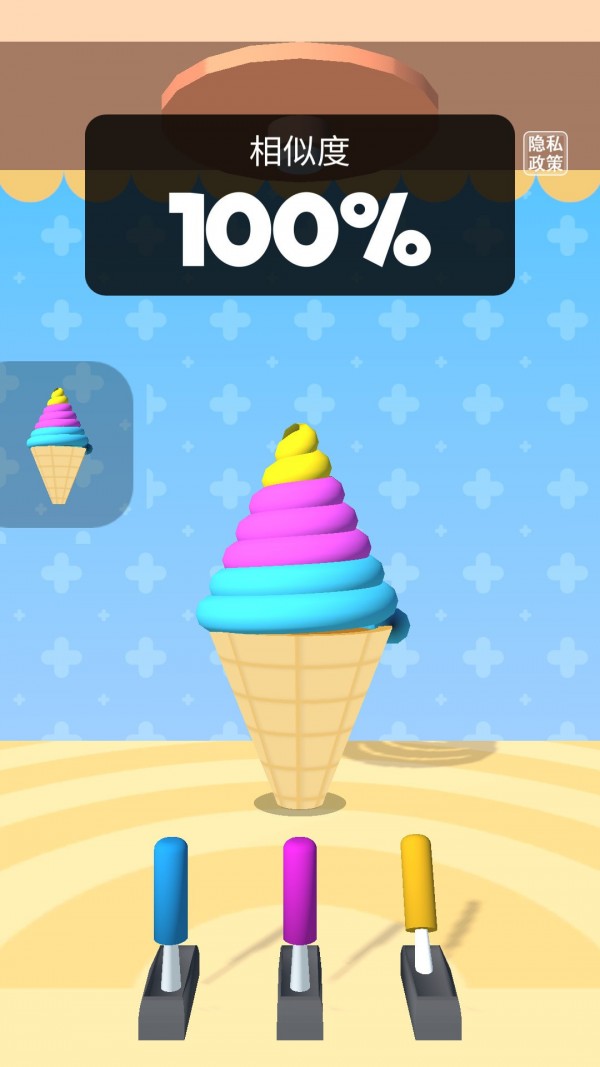
Task: Open the 隐私政策 privacy policy
Action: pyautogui.click(x=546, y=153)
